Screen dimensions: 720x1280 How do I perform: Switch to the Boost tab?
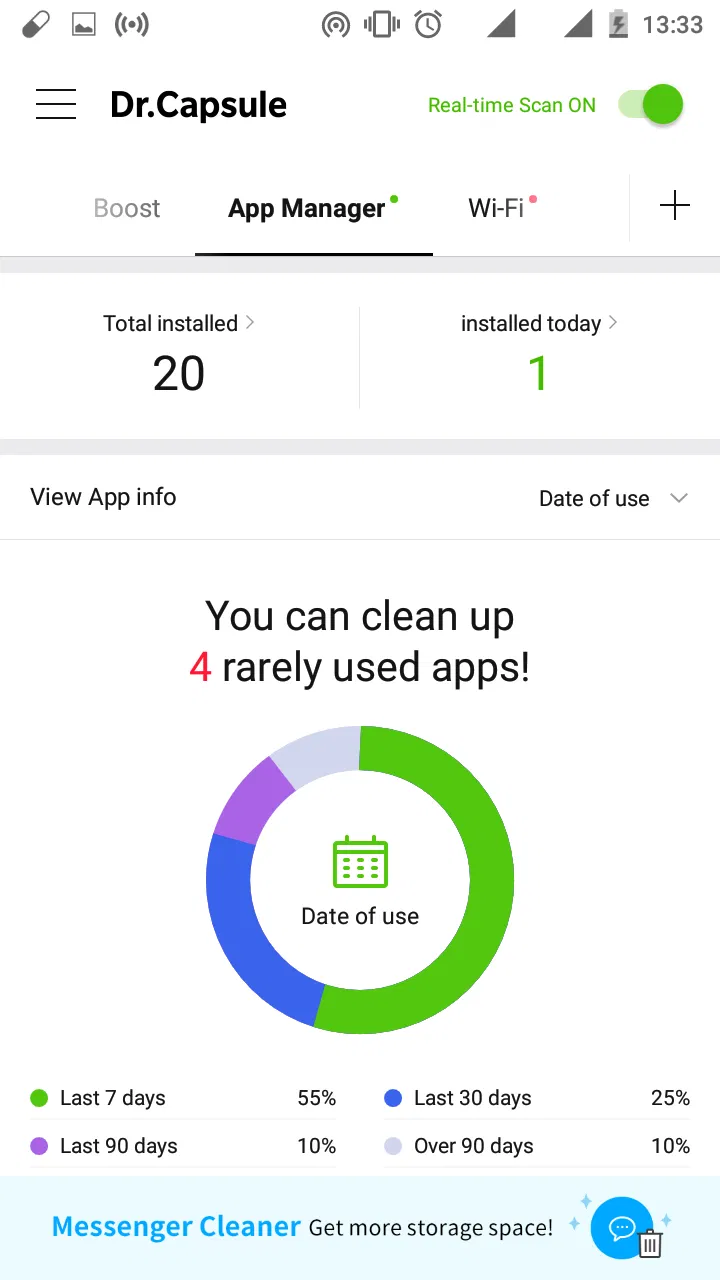[x=127, y=208]
